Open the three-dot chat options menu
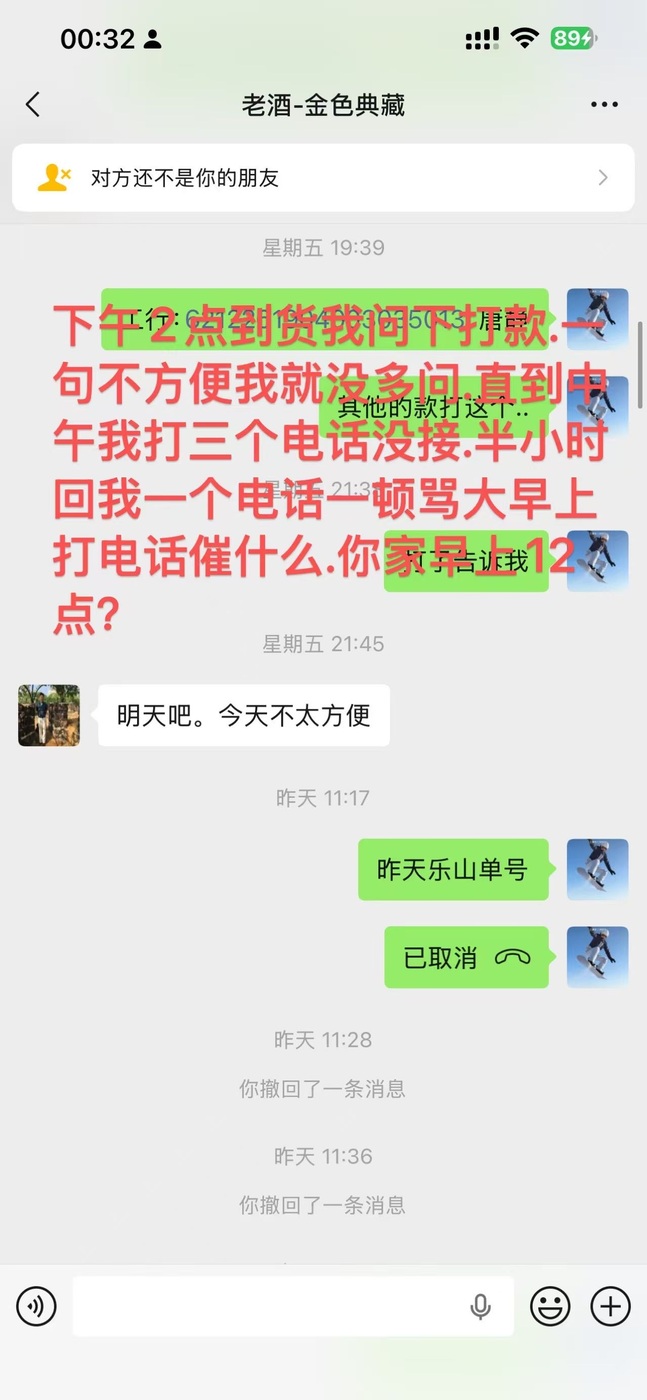 (604, 104)
